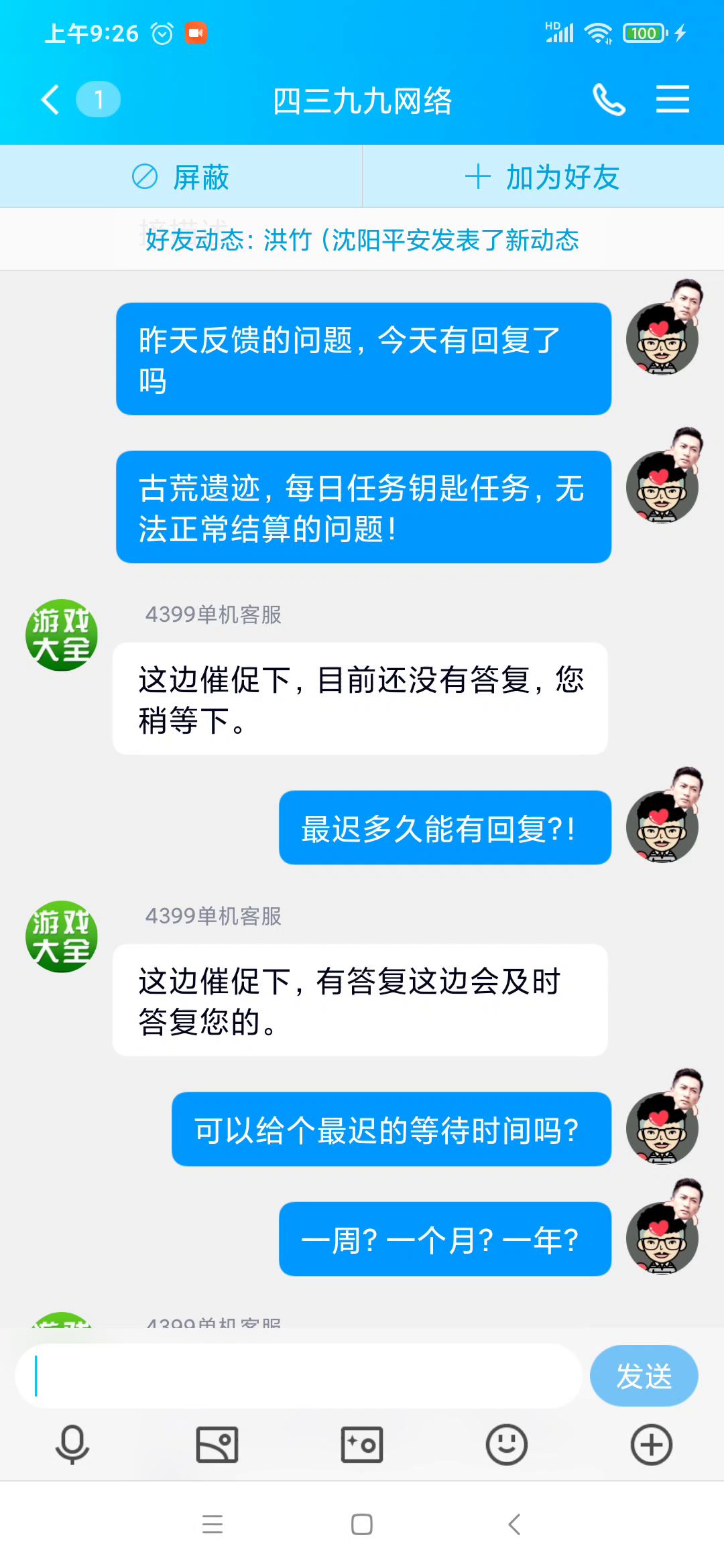Record a voice message with microphone

pos(72,1444)
